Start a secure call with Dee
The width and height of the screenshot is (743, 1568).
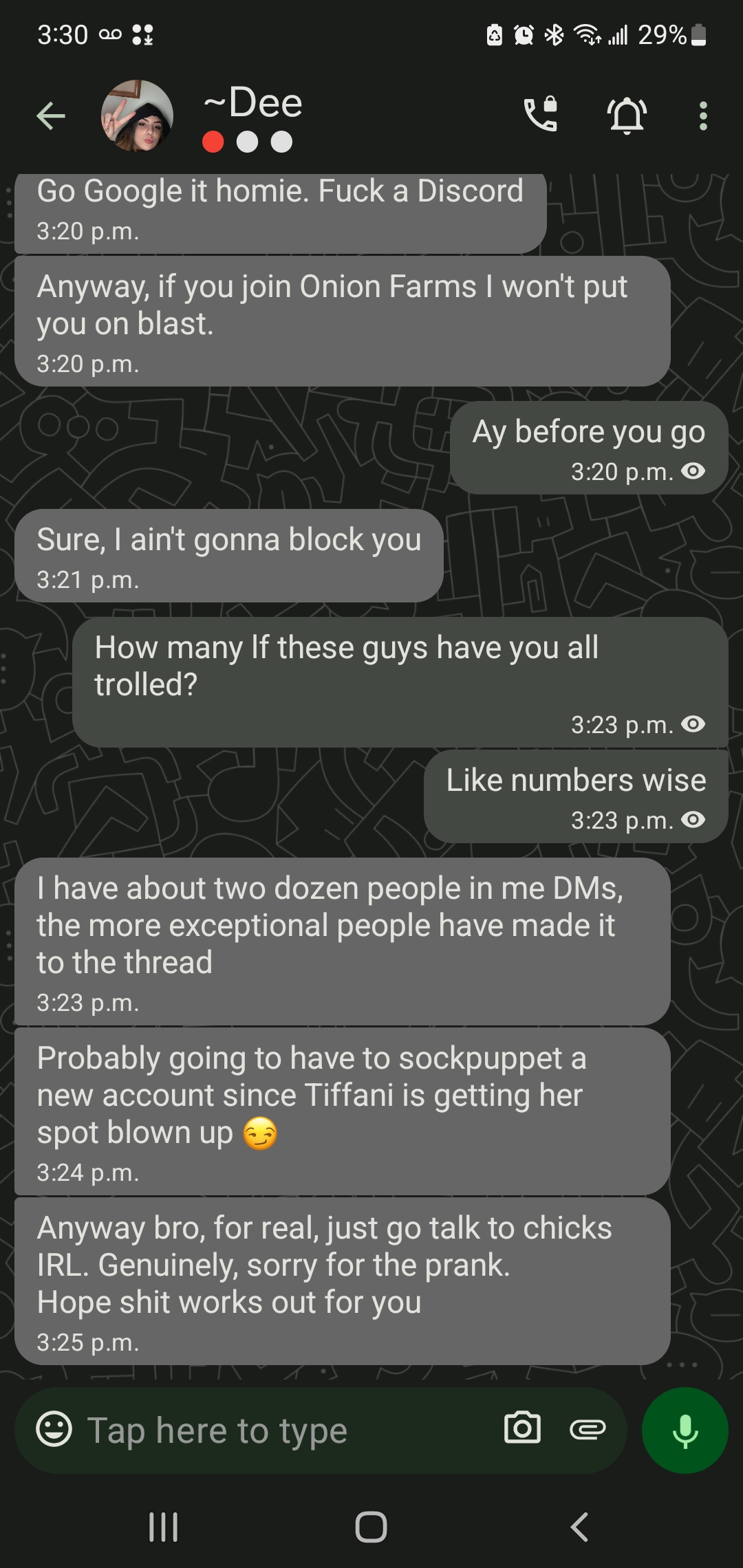(541, 114)
